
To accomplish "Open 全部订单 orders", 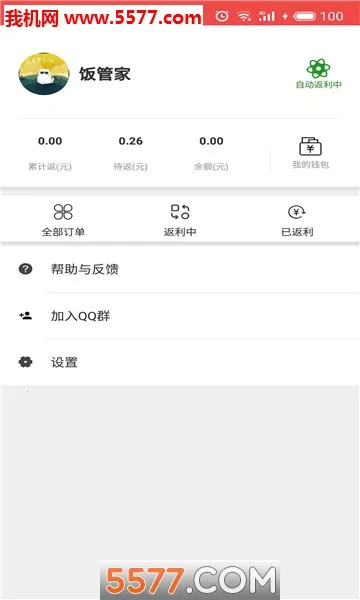I will click(63, 220).
